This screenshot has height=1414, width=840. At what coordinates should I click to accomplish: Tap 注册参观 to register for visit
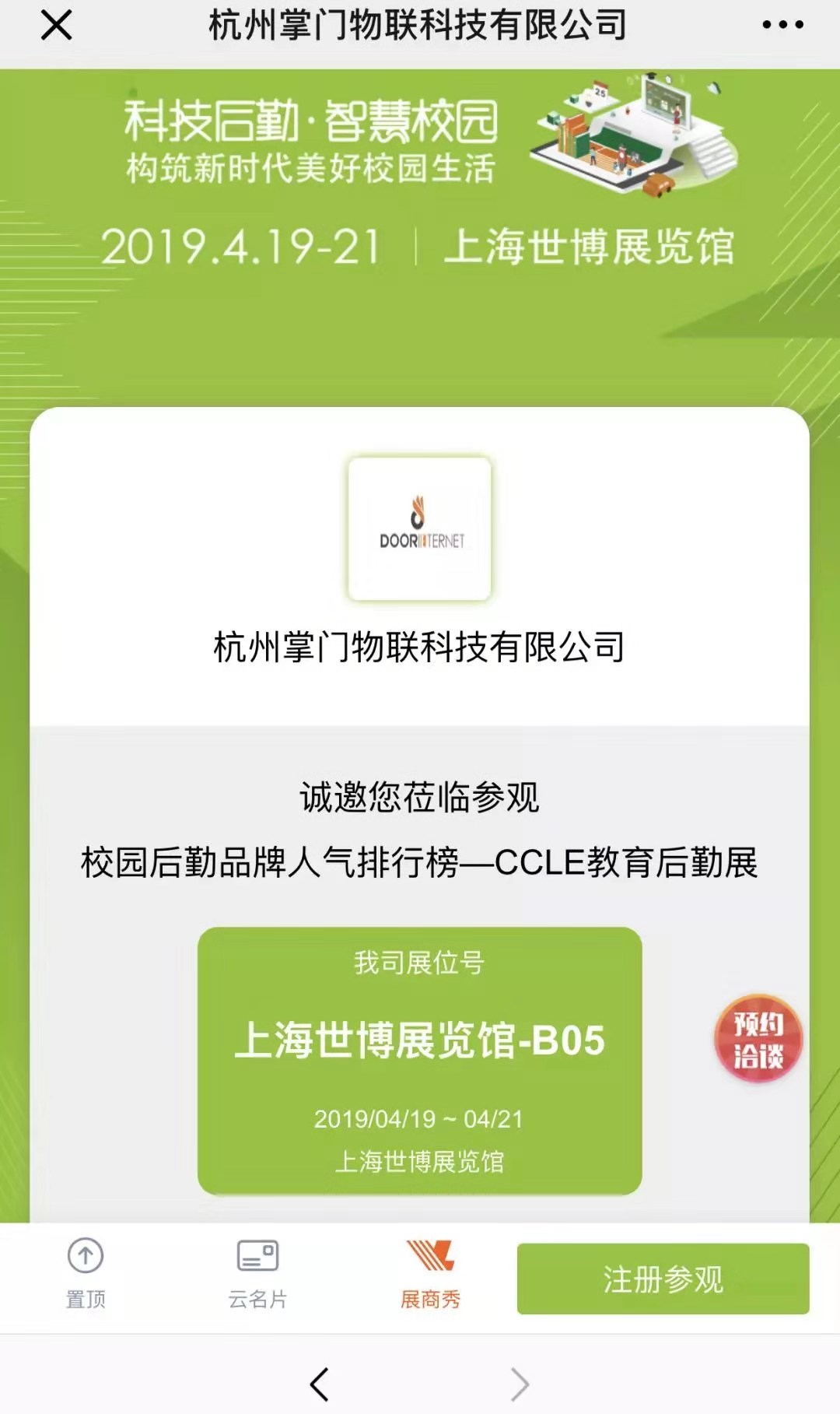click(663, 1279)
